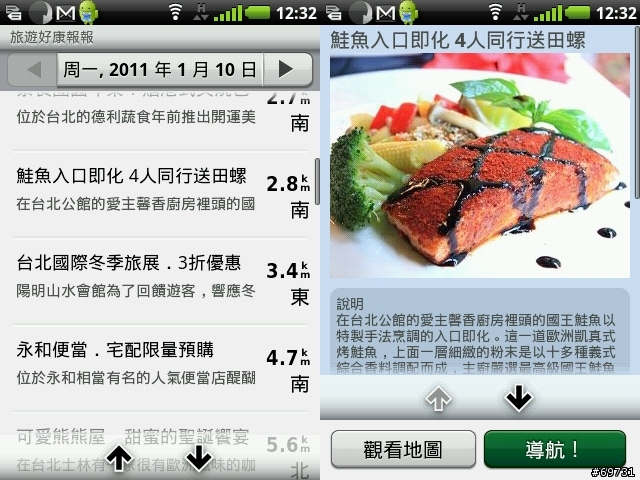This screenshot has width=640, height=480.
Task: Tap the up arrow on the list
Action: coord(119,458)
